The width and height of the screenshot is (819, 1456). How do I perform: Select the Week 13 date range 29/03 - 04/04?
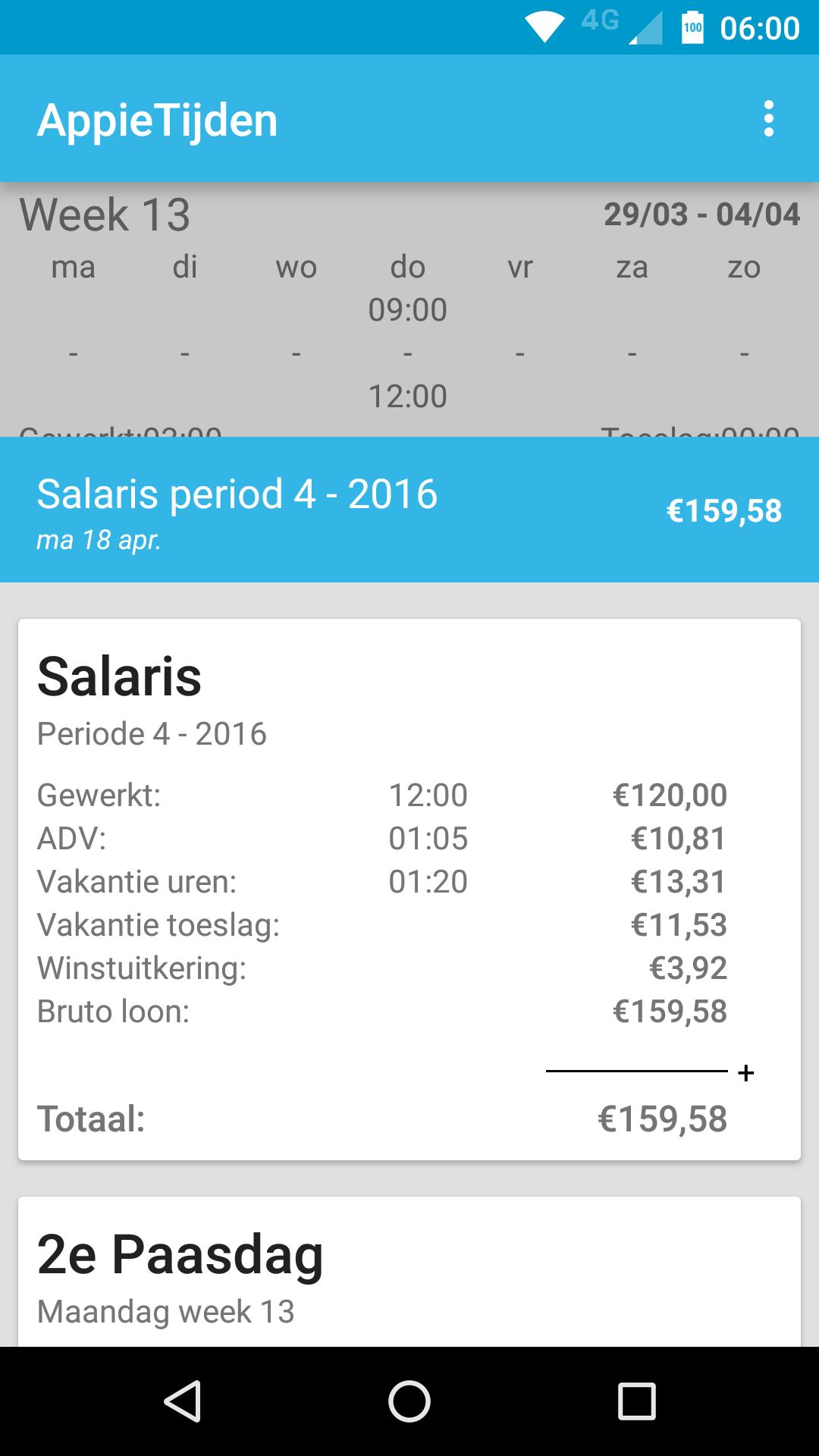[703, 215]
